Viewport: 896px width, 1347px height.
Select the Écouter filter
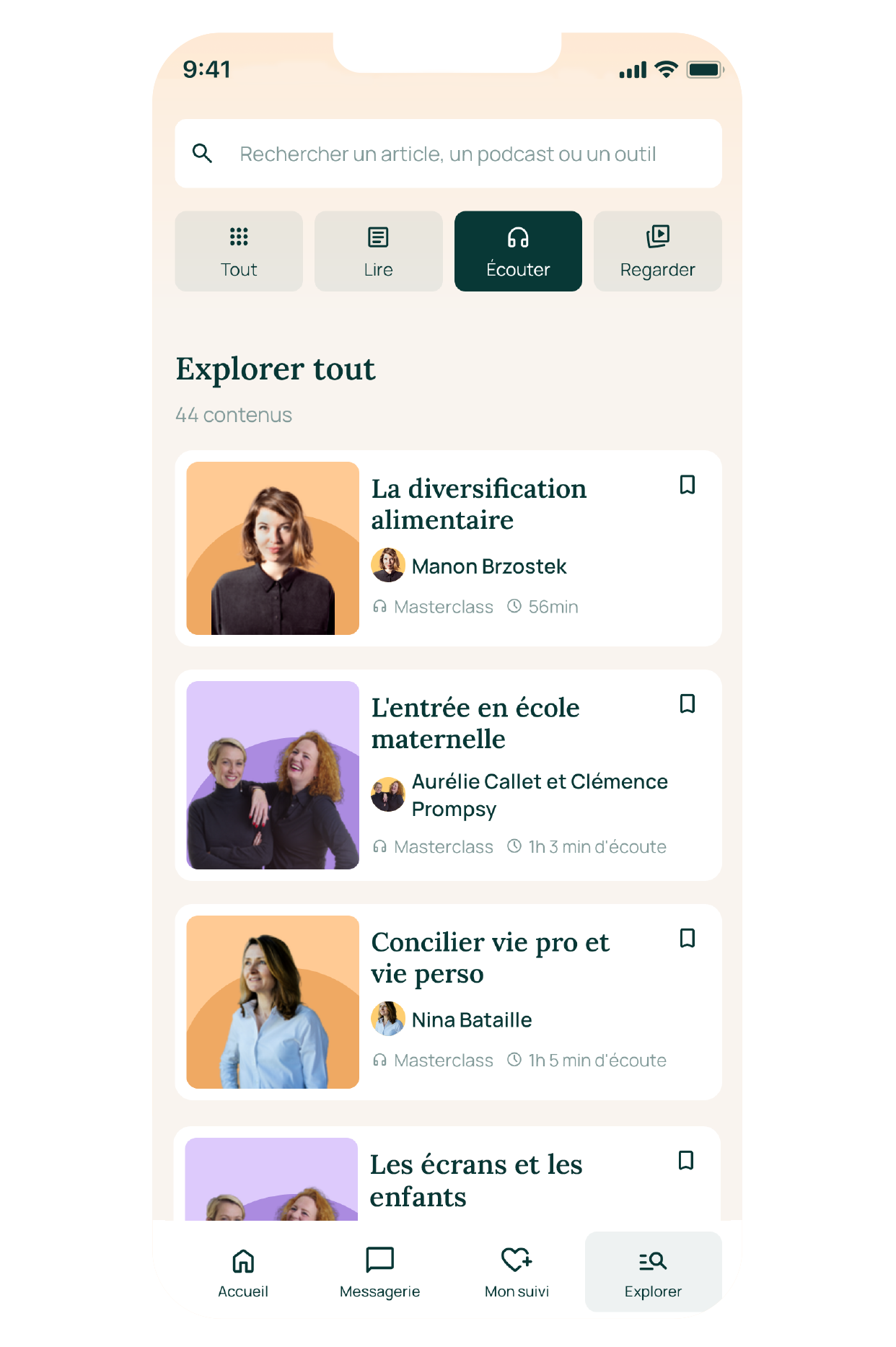518,251
